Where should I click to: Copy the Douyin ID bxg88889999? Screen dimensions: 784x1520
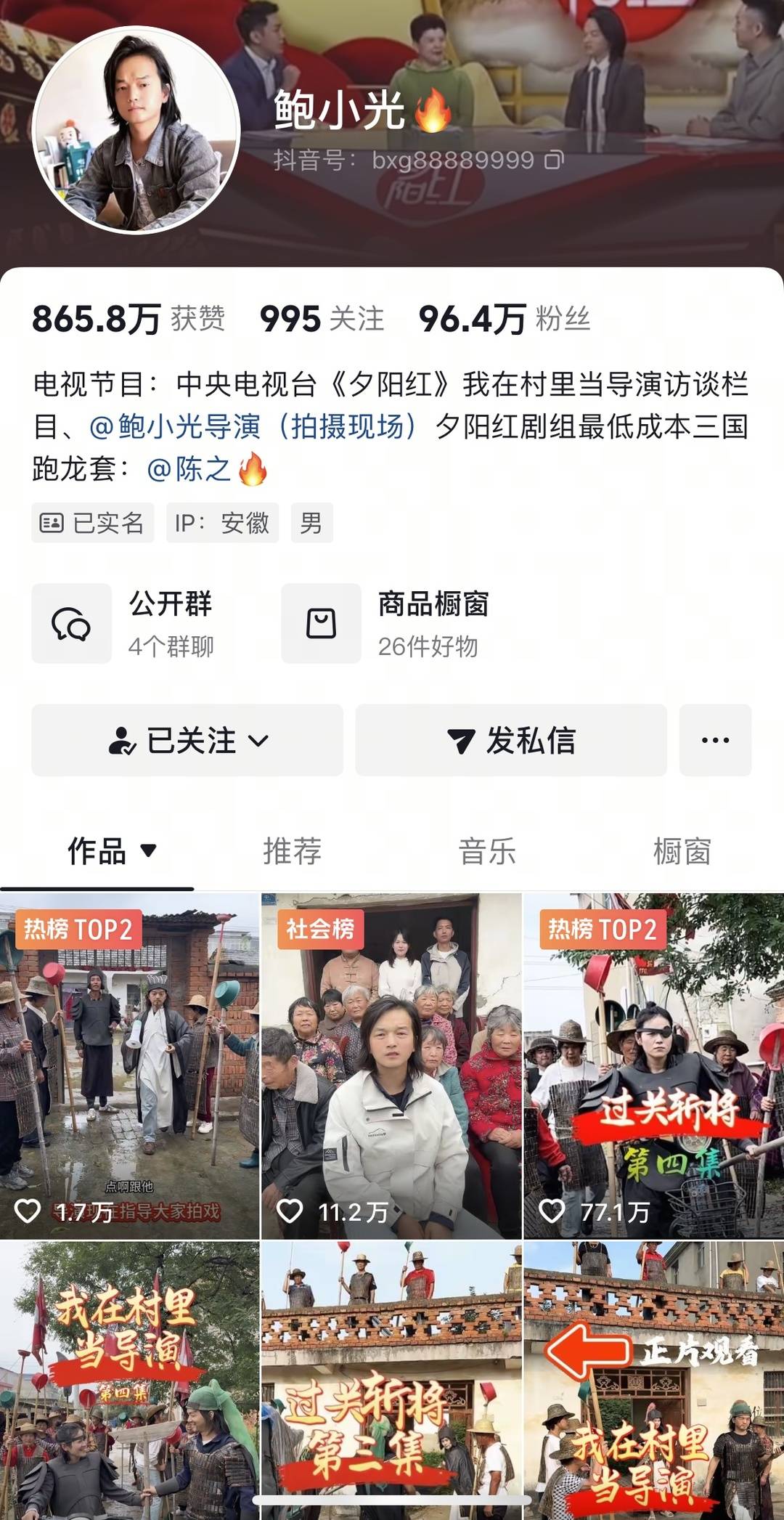(554, 160)
